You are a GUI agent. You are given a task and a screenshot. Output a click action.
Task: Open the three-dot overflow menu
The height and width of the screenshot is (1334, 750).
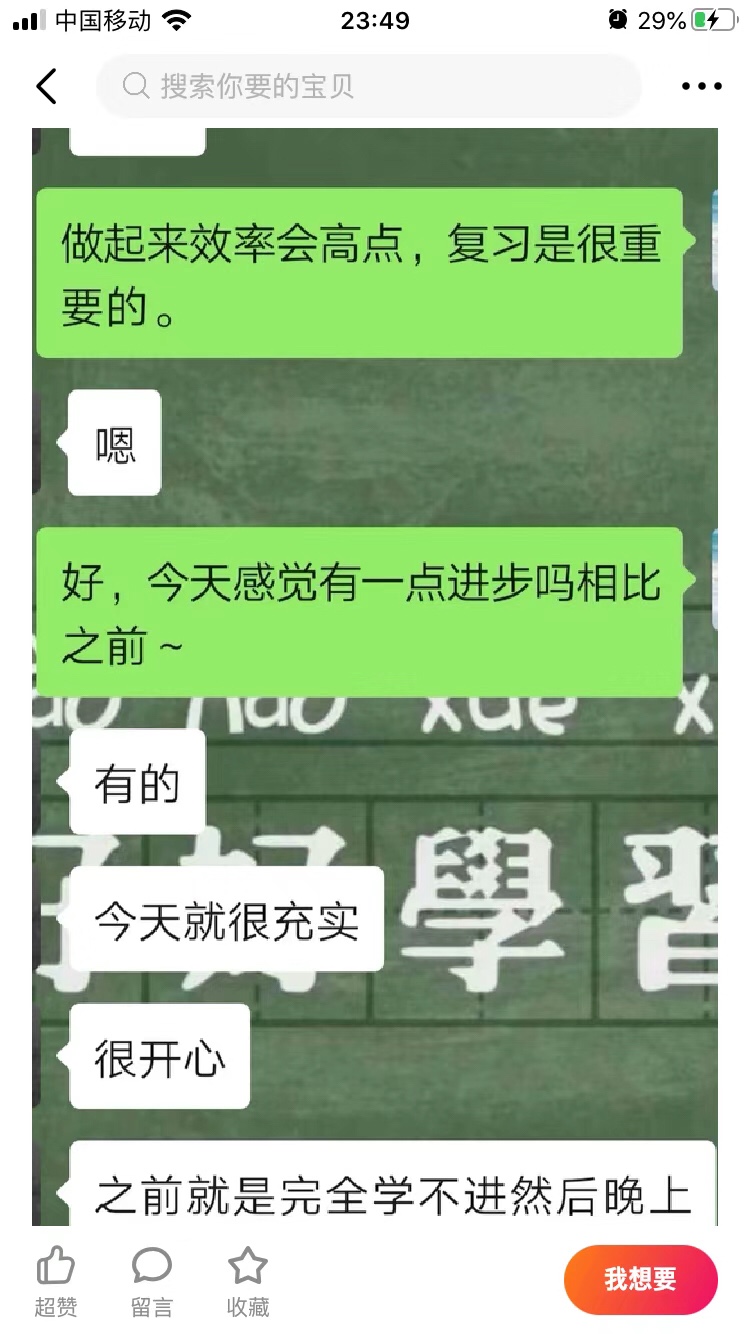[701, 87]
